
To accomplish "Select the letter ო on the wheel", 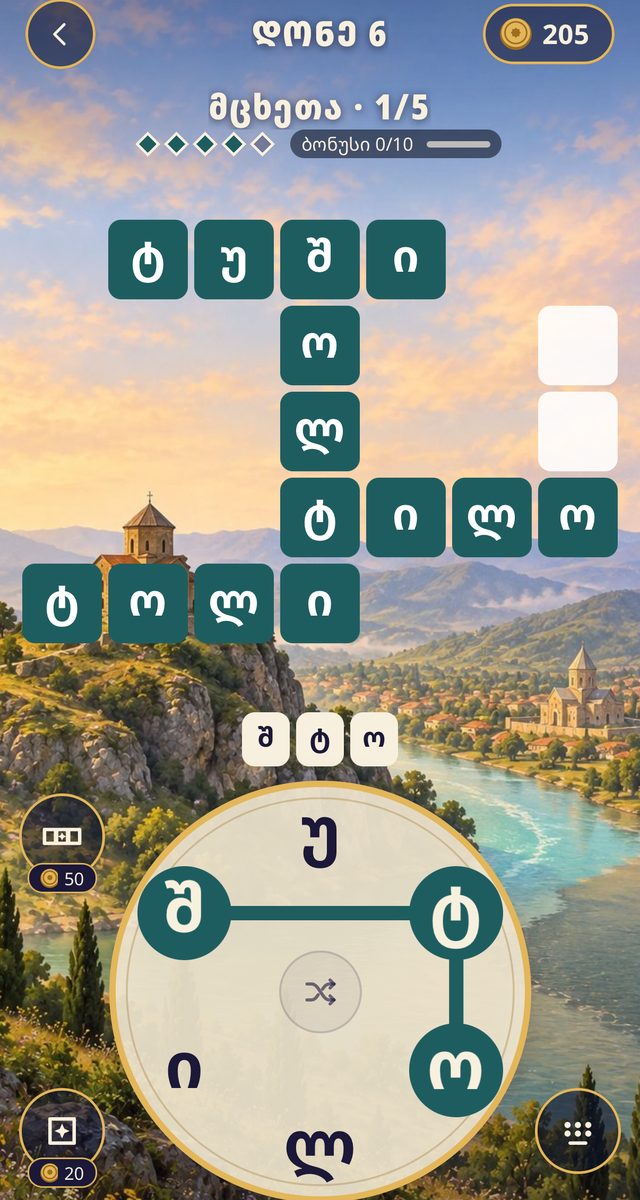I will point(456,1070).
